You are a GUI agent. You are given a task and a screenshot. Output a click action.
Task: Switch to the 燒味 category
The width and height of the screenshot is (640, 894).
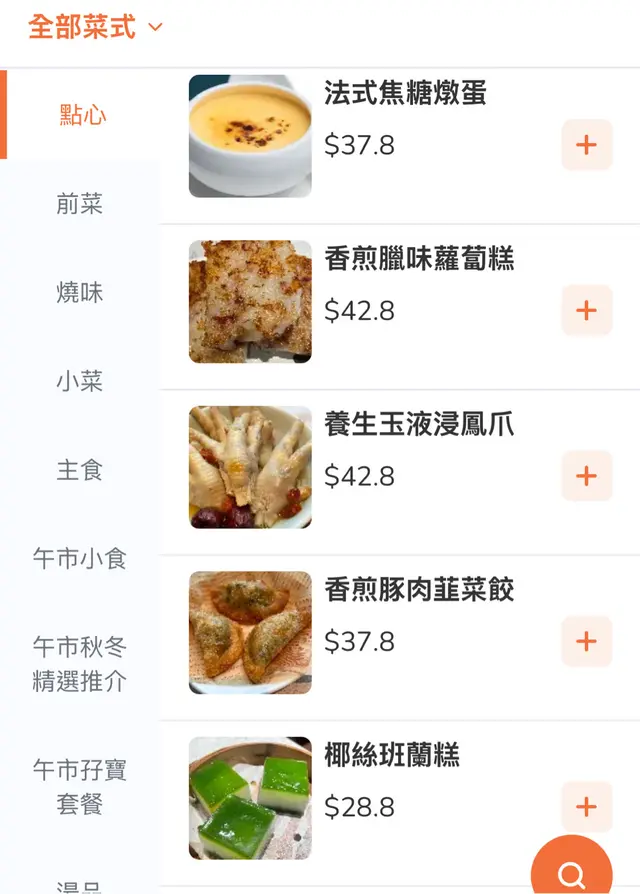click(x=80, y=293)
